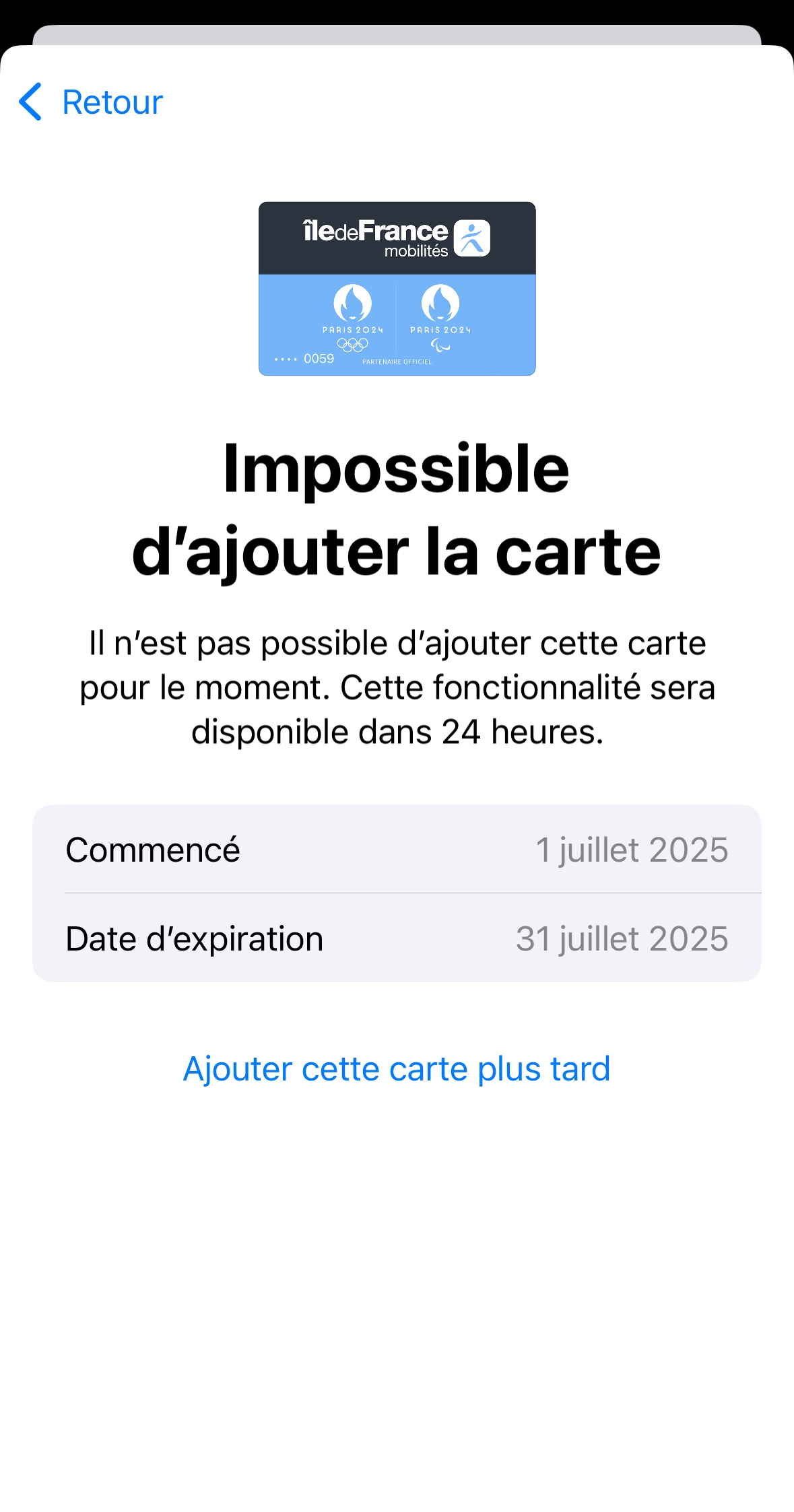Go back with the Retour button

(x=91, y=102)
